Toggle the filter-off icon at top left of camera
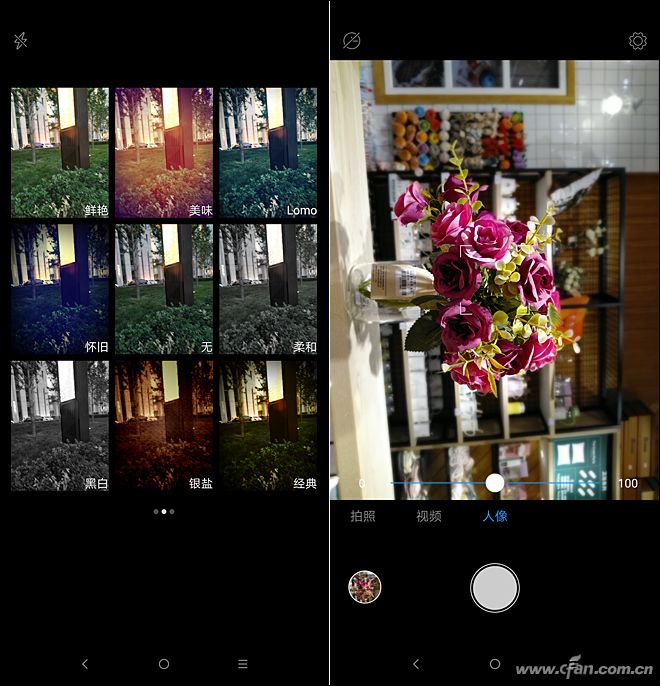 [351, 41]
